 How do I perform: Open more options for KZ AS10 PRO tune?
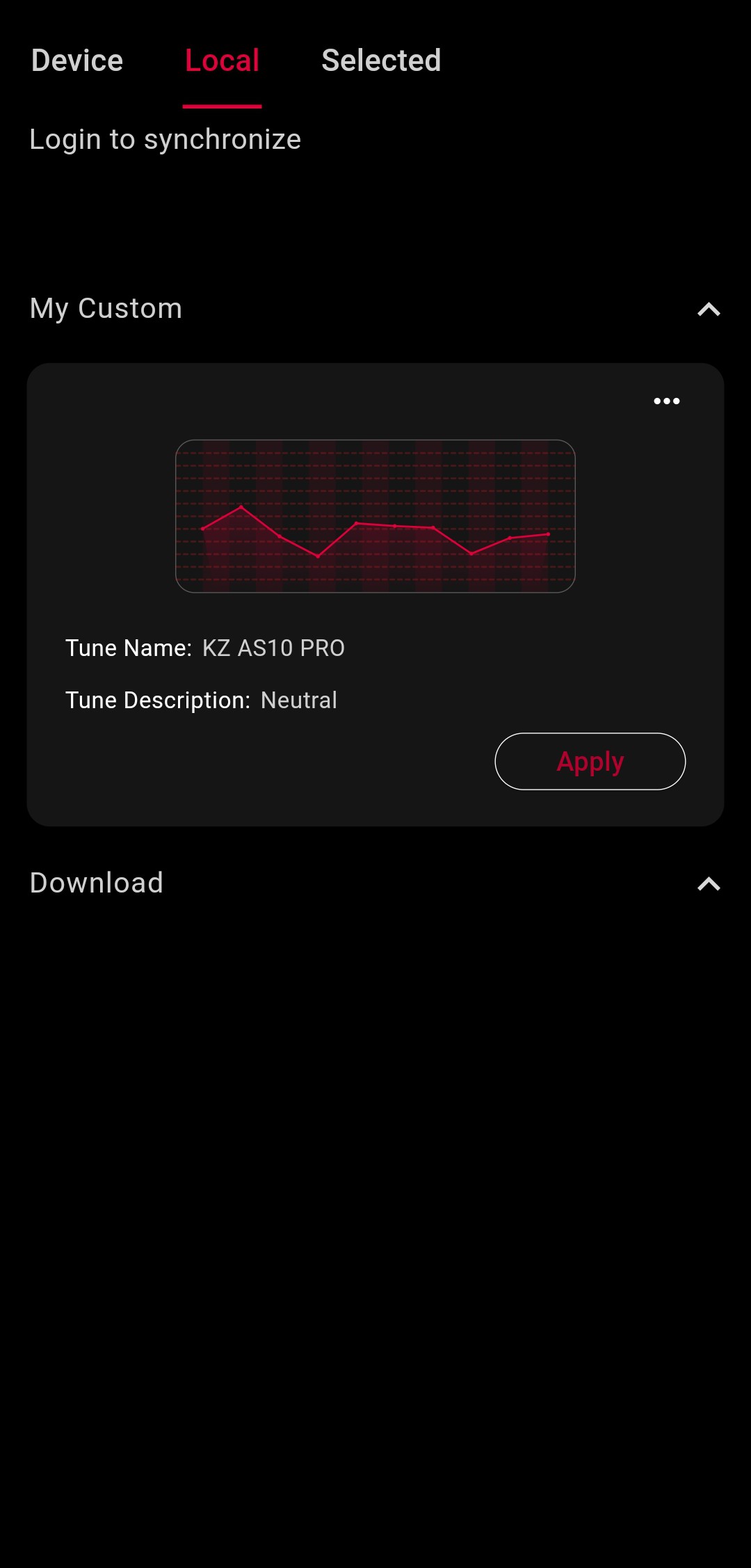666,401
